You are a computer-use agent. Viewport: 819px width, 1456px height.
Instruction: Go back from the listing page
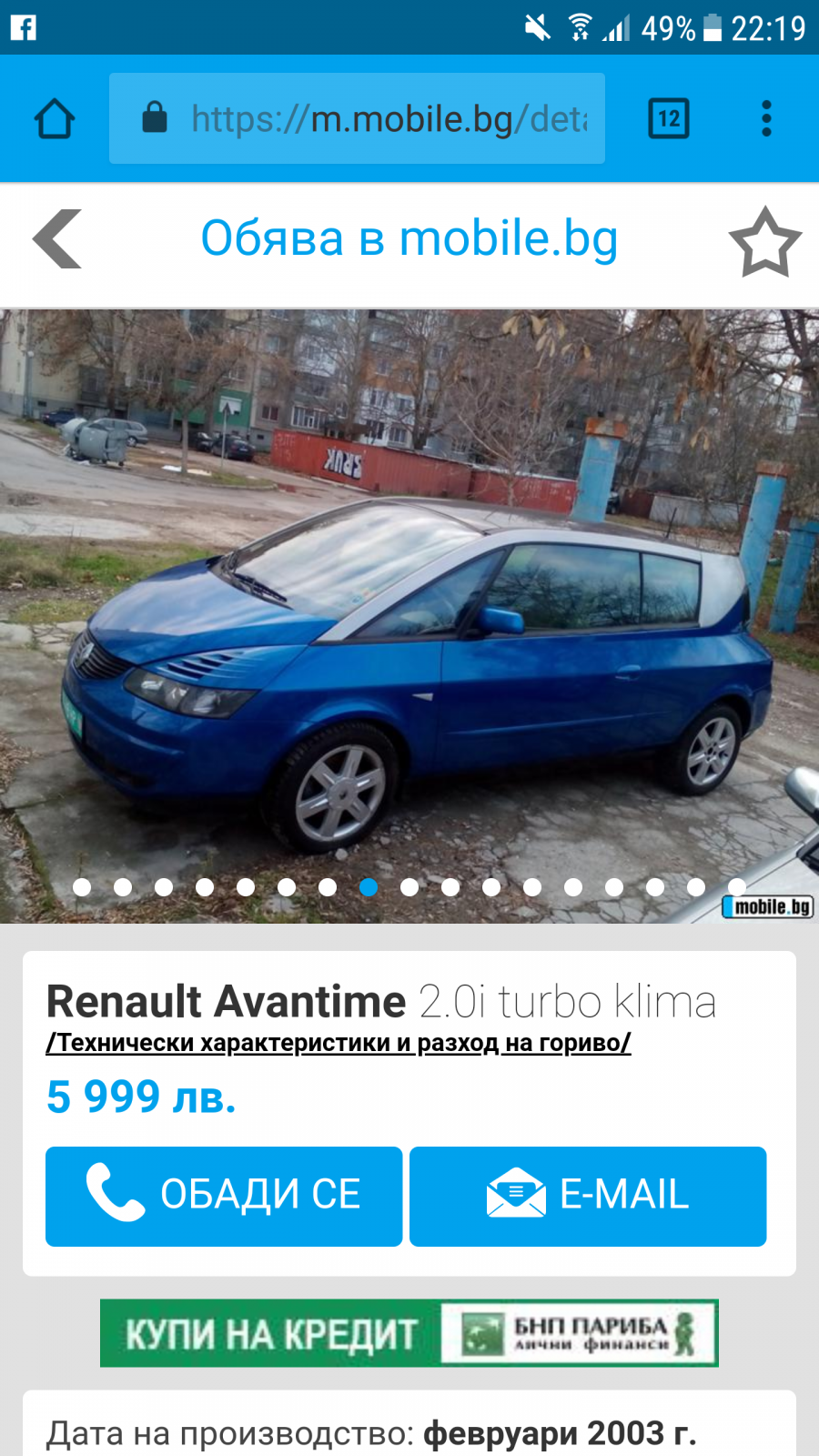[57, 239]
